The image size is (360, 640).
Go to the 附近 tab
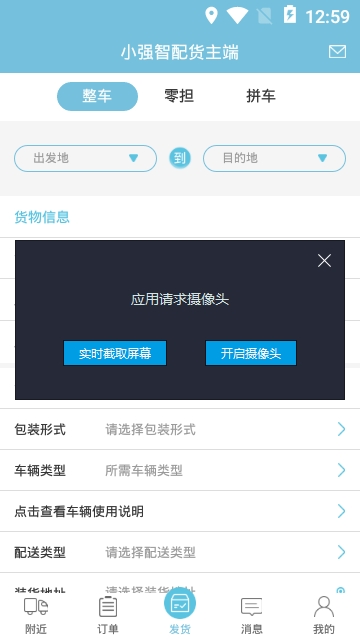tap(36, 616)
